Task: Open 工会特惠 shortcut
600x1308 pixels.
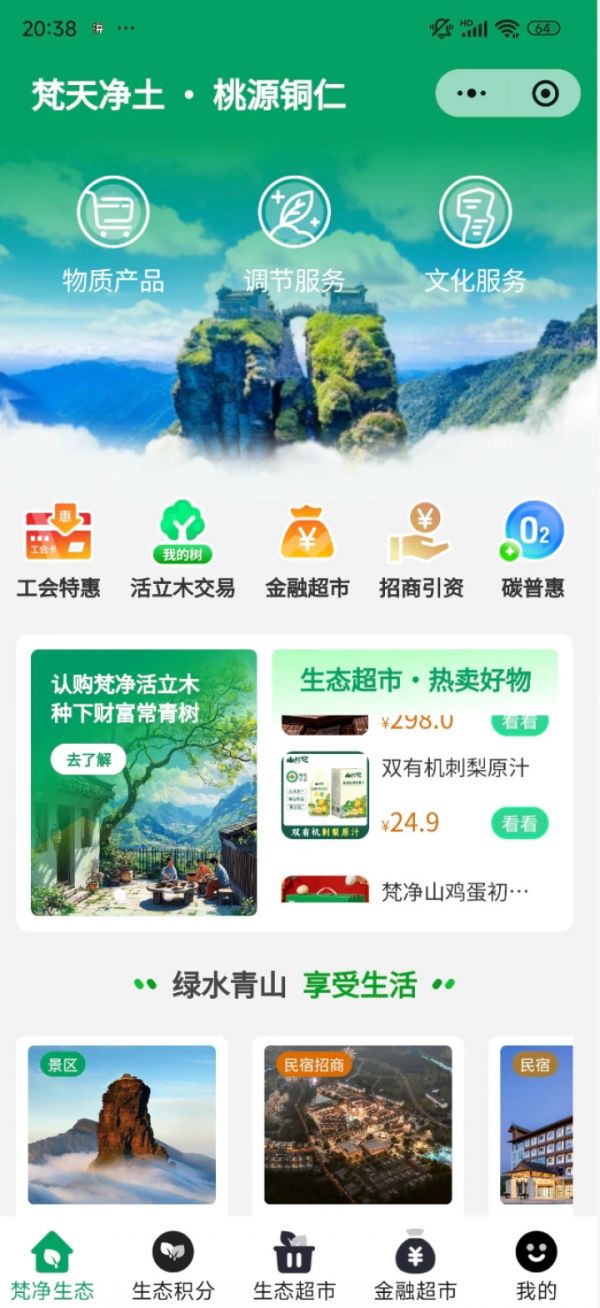Action: click(x=58, y=550)
